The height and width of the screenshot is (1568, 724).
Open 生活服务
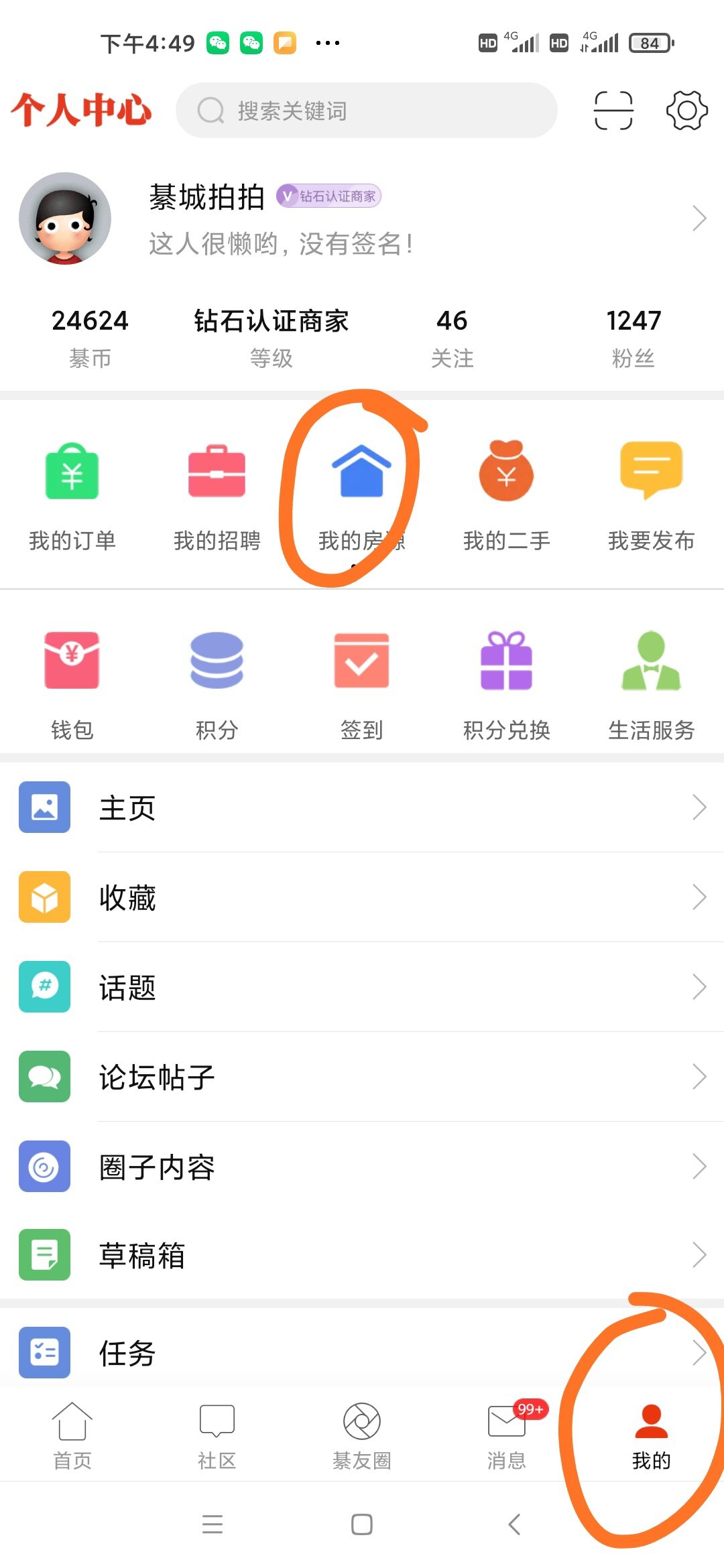(651, 685)
